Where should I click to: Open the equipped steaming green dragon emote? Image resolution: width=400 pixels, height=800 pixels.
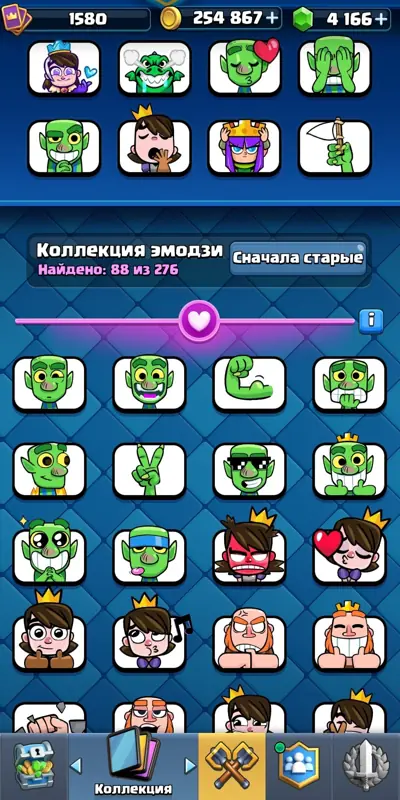154,67
